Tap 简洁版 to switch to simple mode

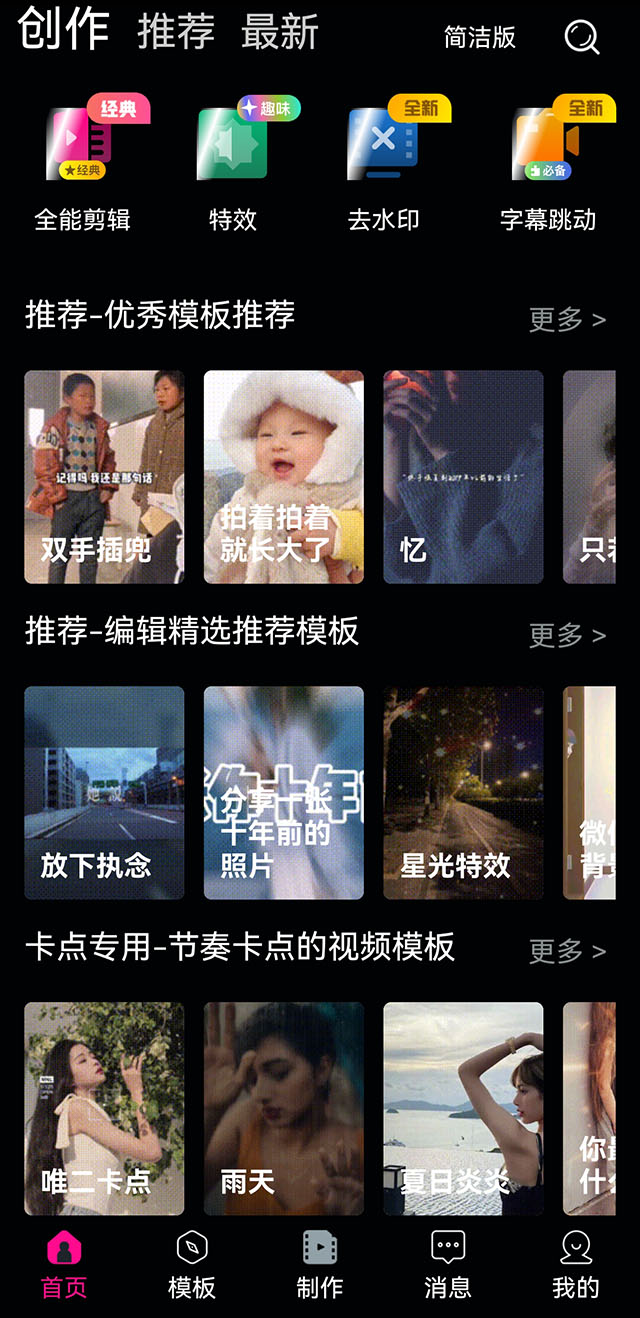pyautogui.click(x=480, y=38)
